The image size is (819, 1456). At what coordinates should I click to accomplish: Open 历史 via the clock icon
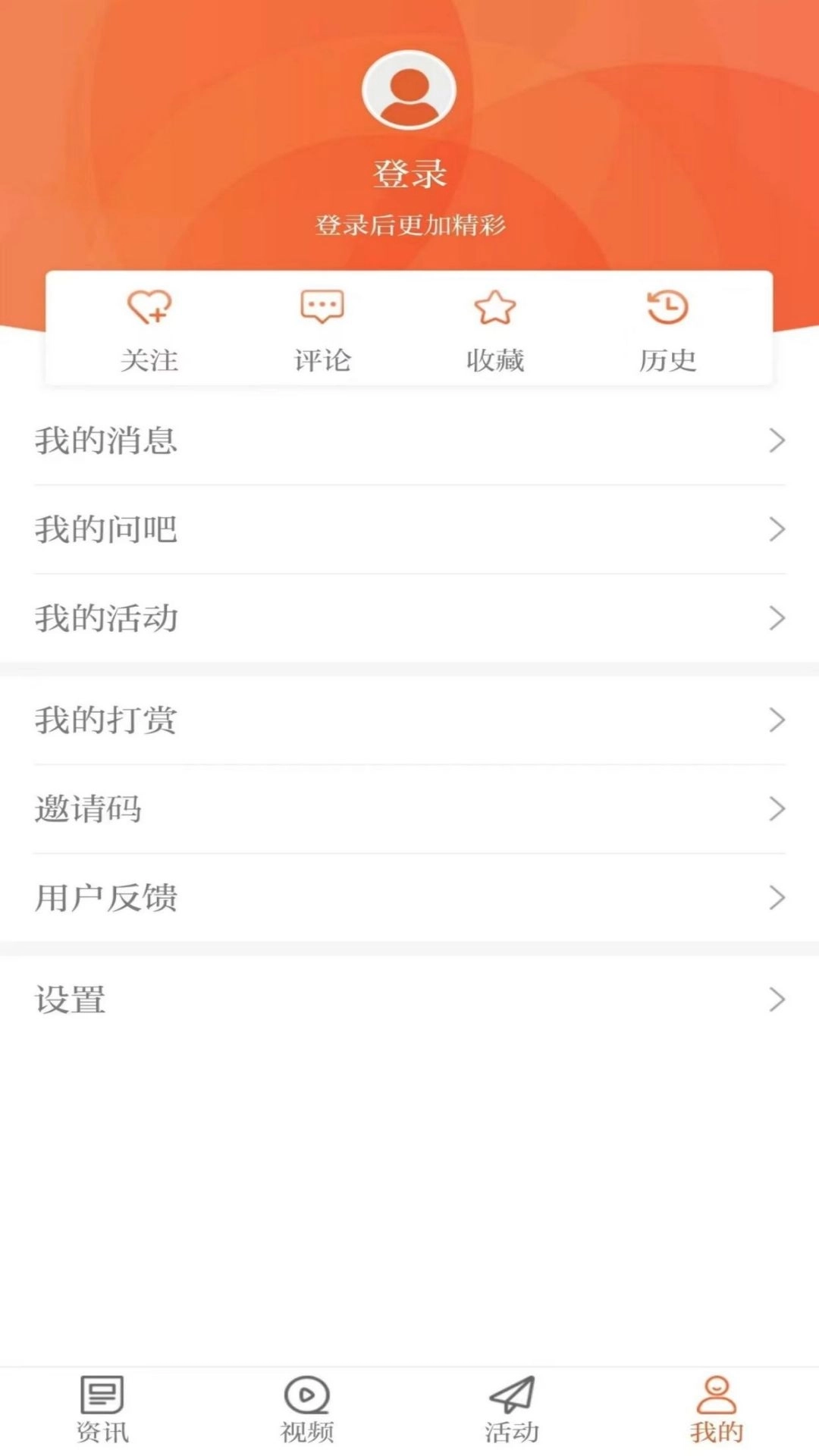tap(667, 308)
